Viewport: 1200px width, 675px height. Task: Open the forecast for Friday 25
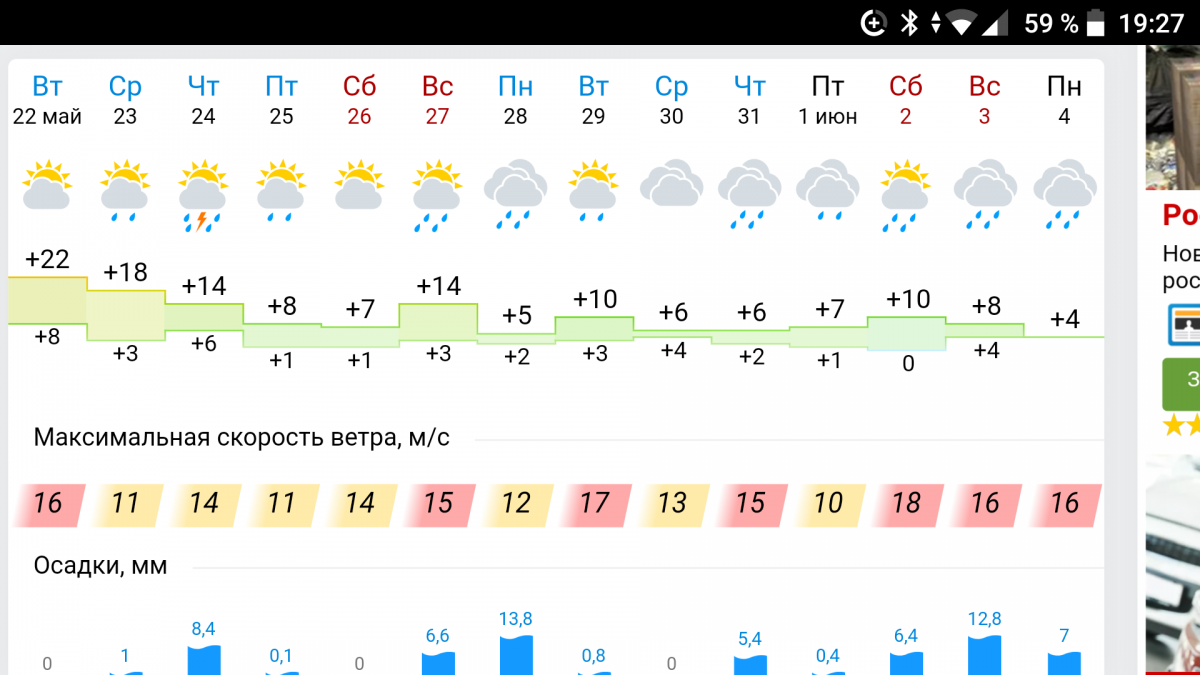281,100
